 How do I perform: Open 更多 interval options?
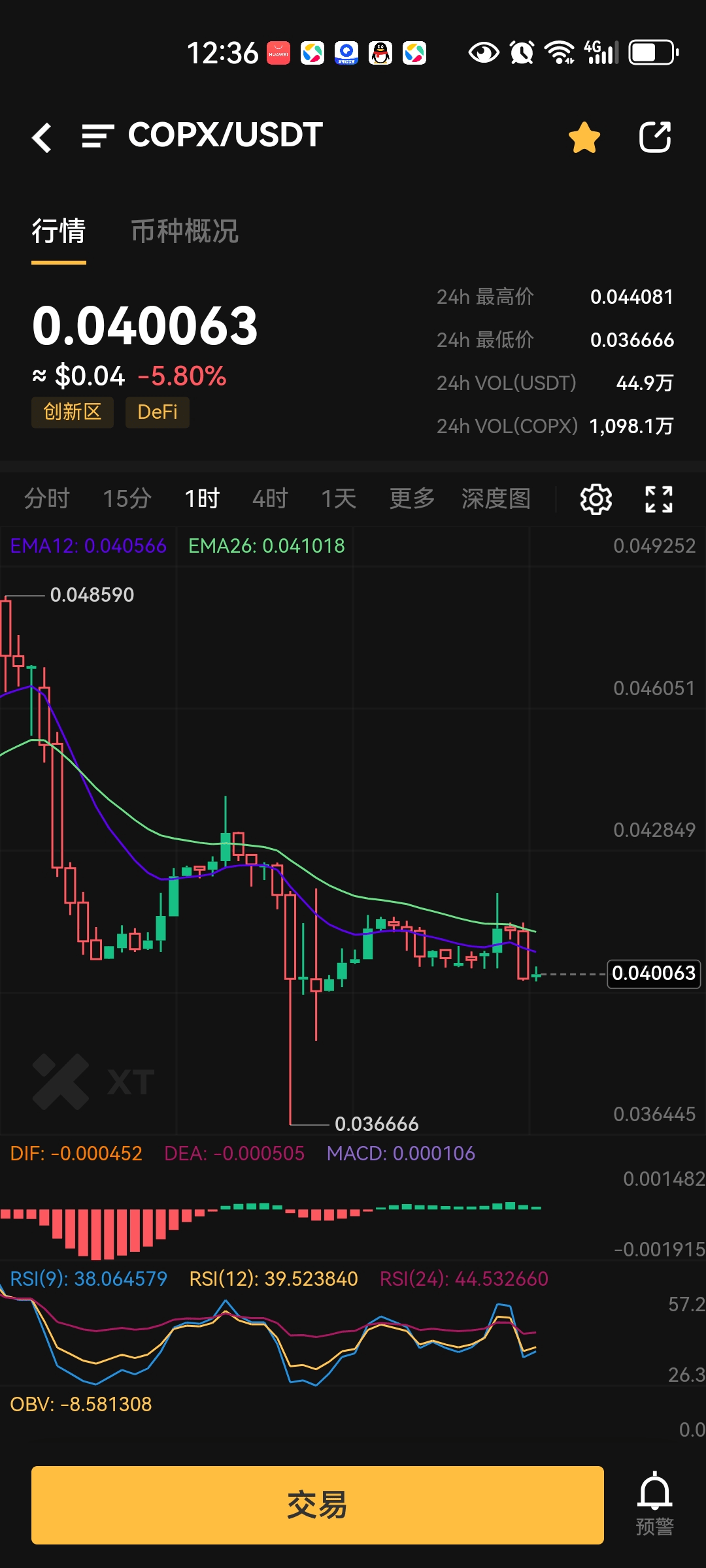click(412, 499)
